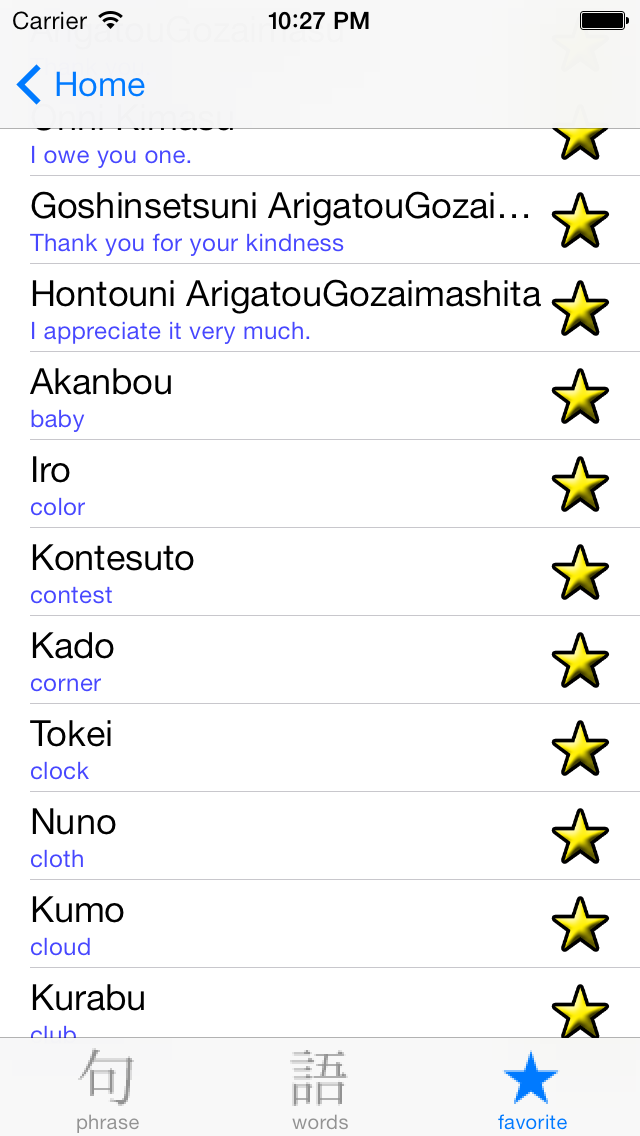Tap the star for Tokei

pyautogui.click(x=580, y=748)
